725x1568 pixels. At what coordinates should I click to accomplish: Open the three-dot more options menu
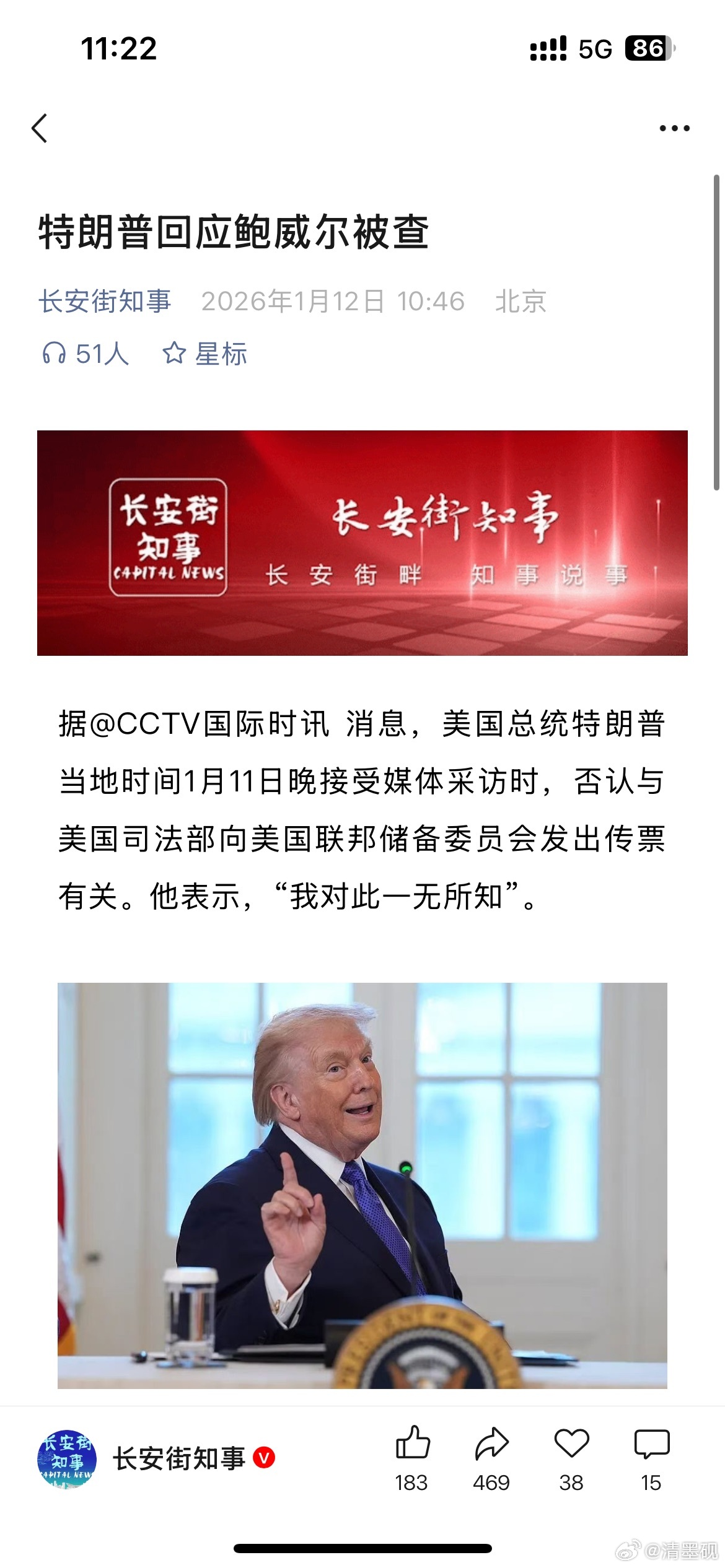click(x=675, y=128)
